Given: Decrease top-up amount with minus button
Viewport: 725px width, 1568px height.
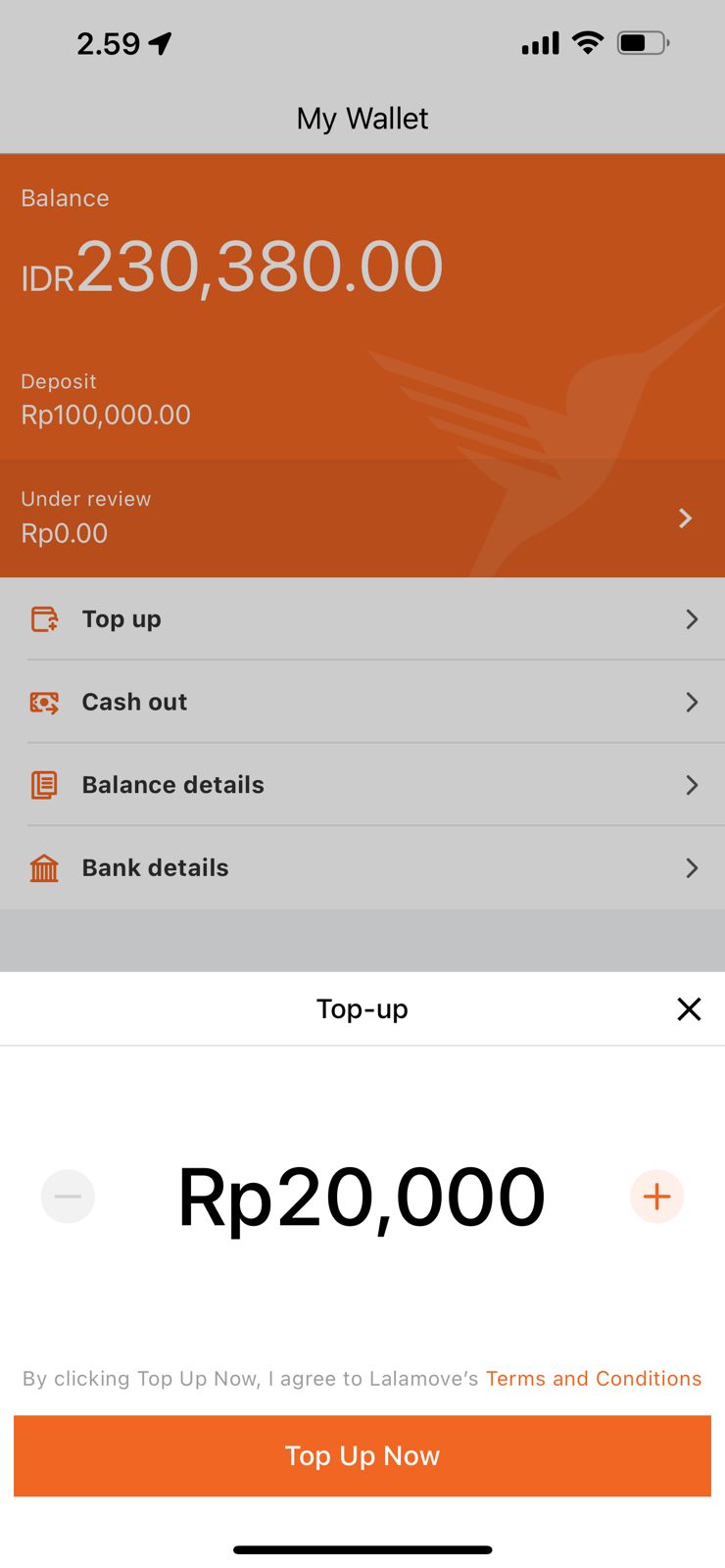Looking at the screenshot, I should [68, 1197].
